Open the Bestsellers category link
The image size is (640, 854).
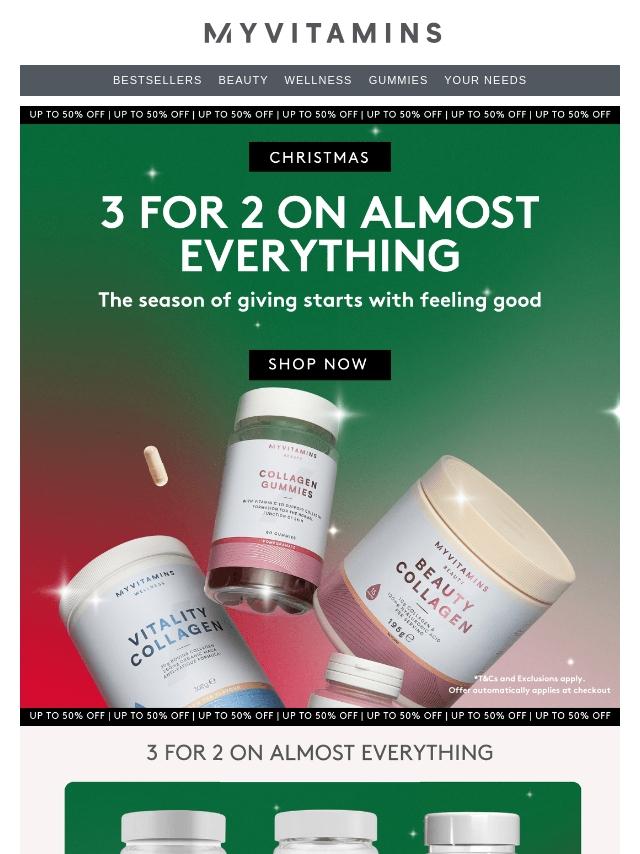157,80
